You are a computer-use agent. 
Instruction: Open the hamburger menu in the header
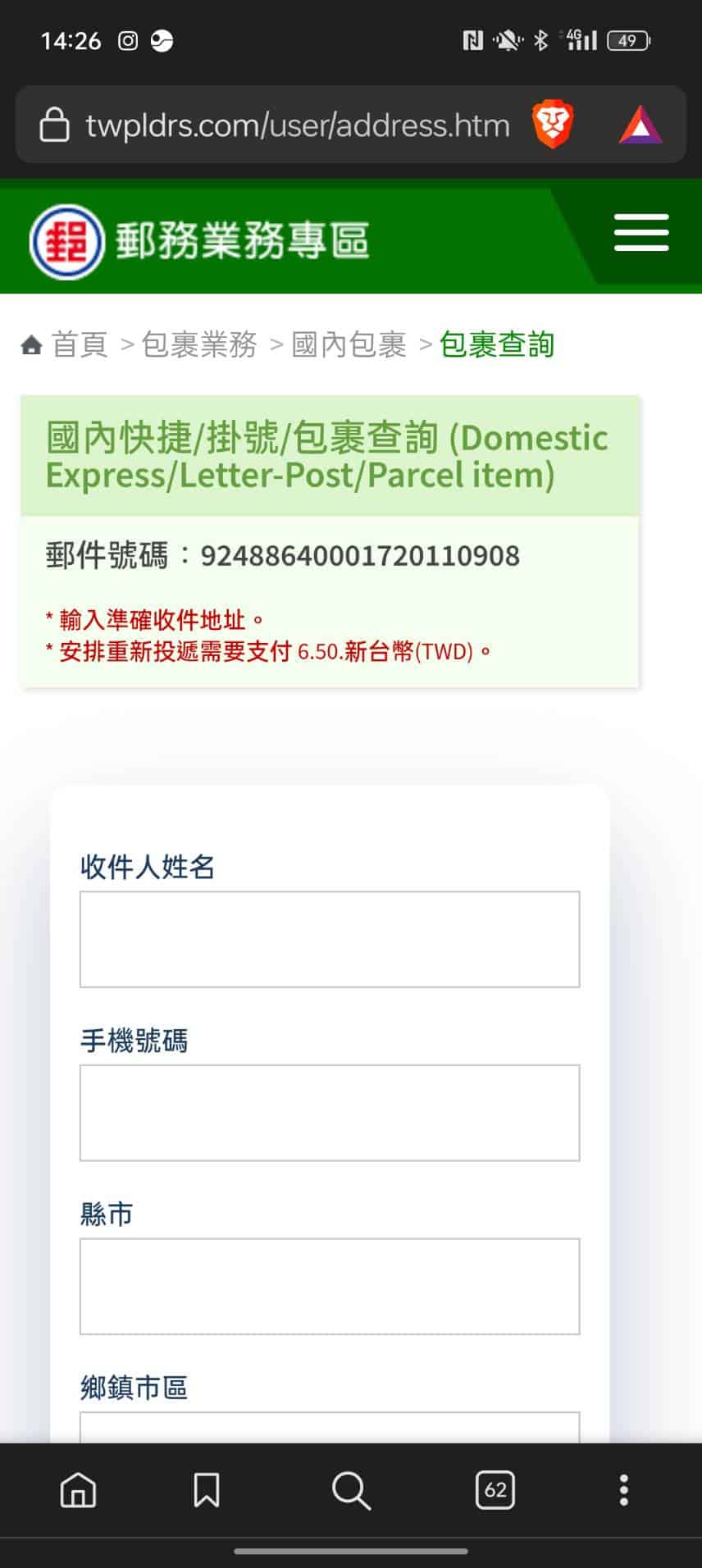pyautogui.click(x=641, y=233)
